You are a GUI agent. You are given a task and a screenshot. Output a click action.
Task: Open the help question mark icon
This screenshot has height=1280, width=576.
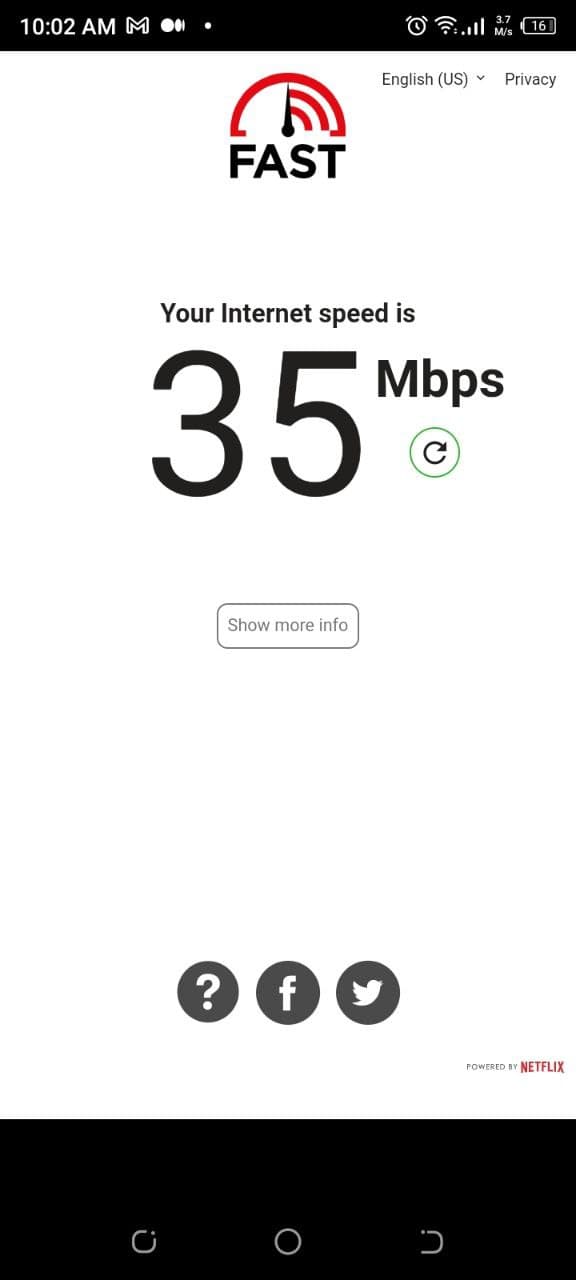pyautogui.click(x=208, y=992)
